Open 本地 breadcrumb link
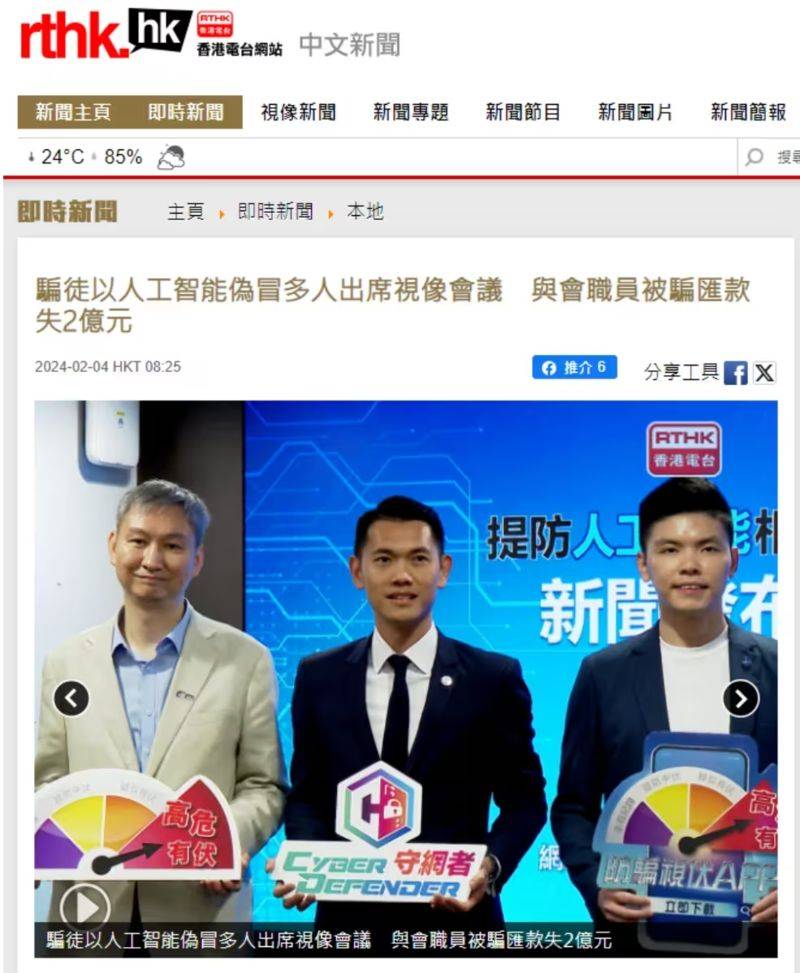 click(x=365, y=212)
